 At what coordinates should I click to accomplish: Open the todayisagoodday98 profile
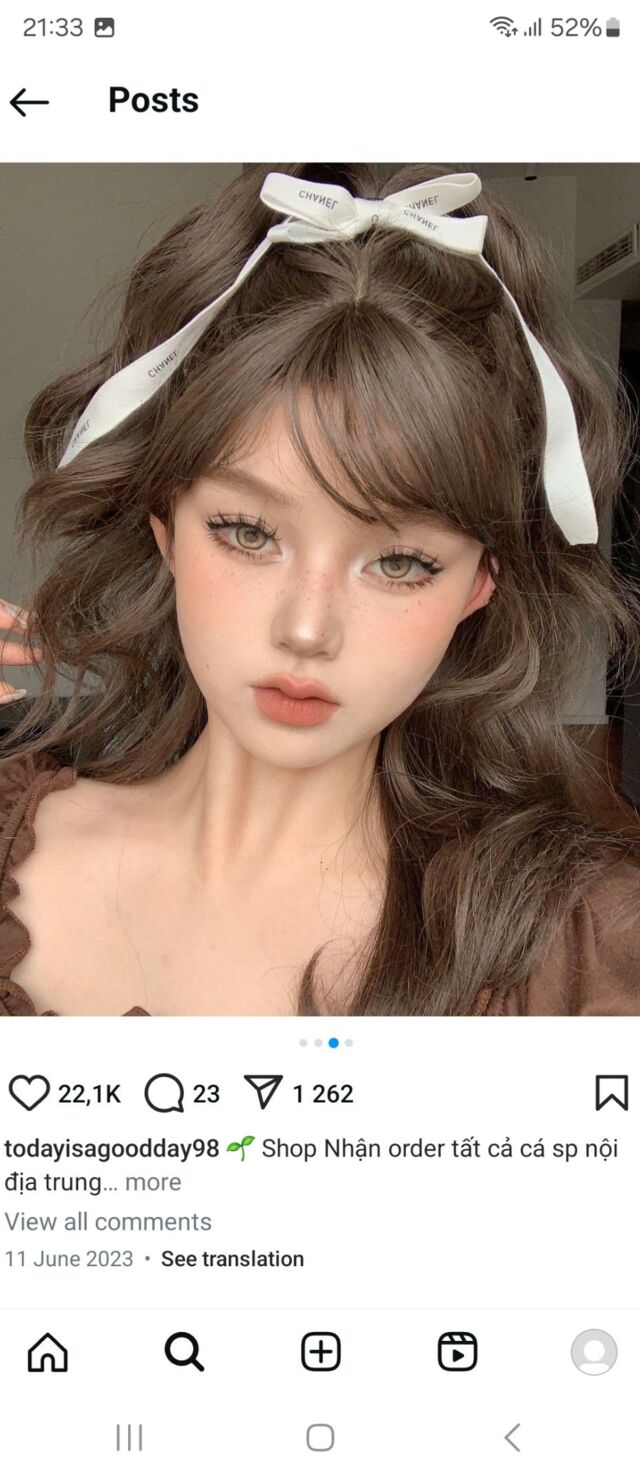pyautogui.click(x=111, y=1149)
